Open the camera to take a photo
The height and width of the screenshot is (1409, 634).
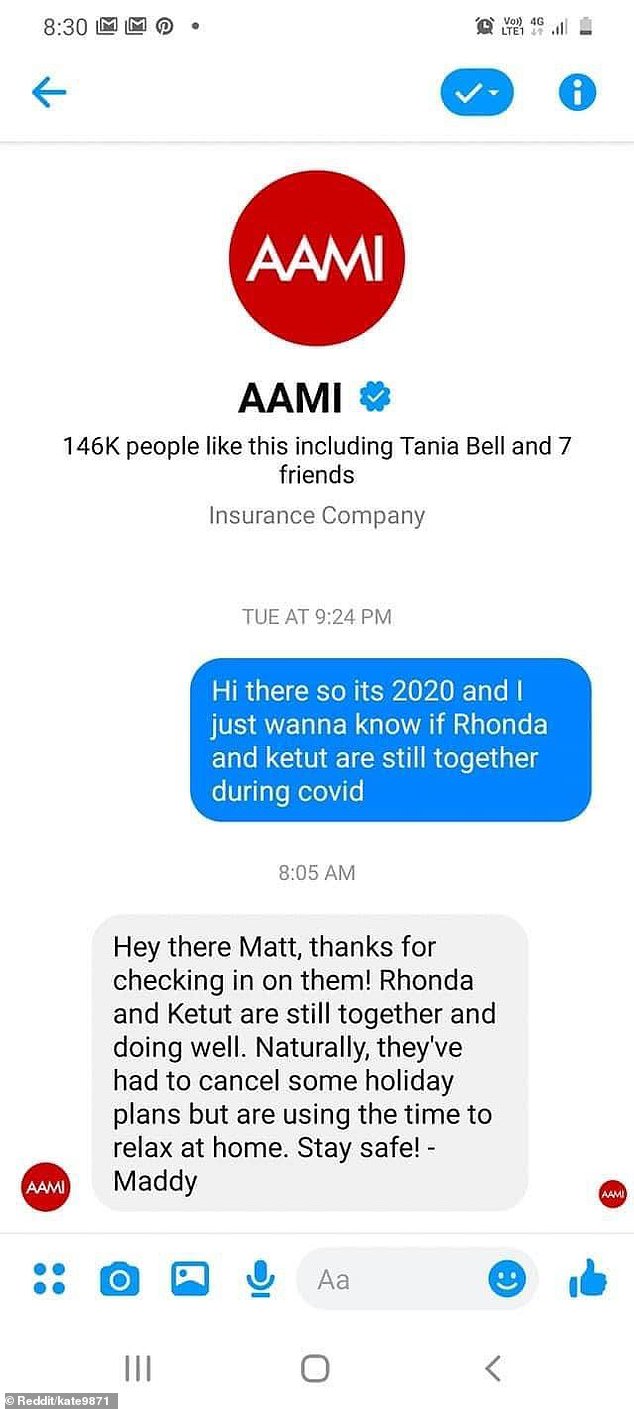click(x=119, y=1278)
